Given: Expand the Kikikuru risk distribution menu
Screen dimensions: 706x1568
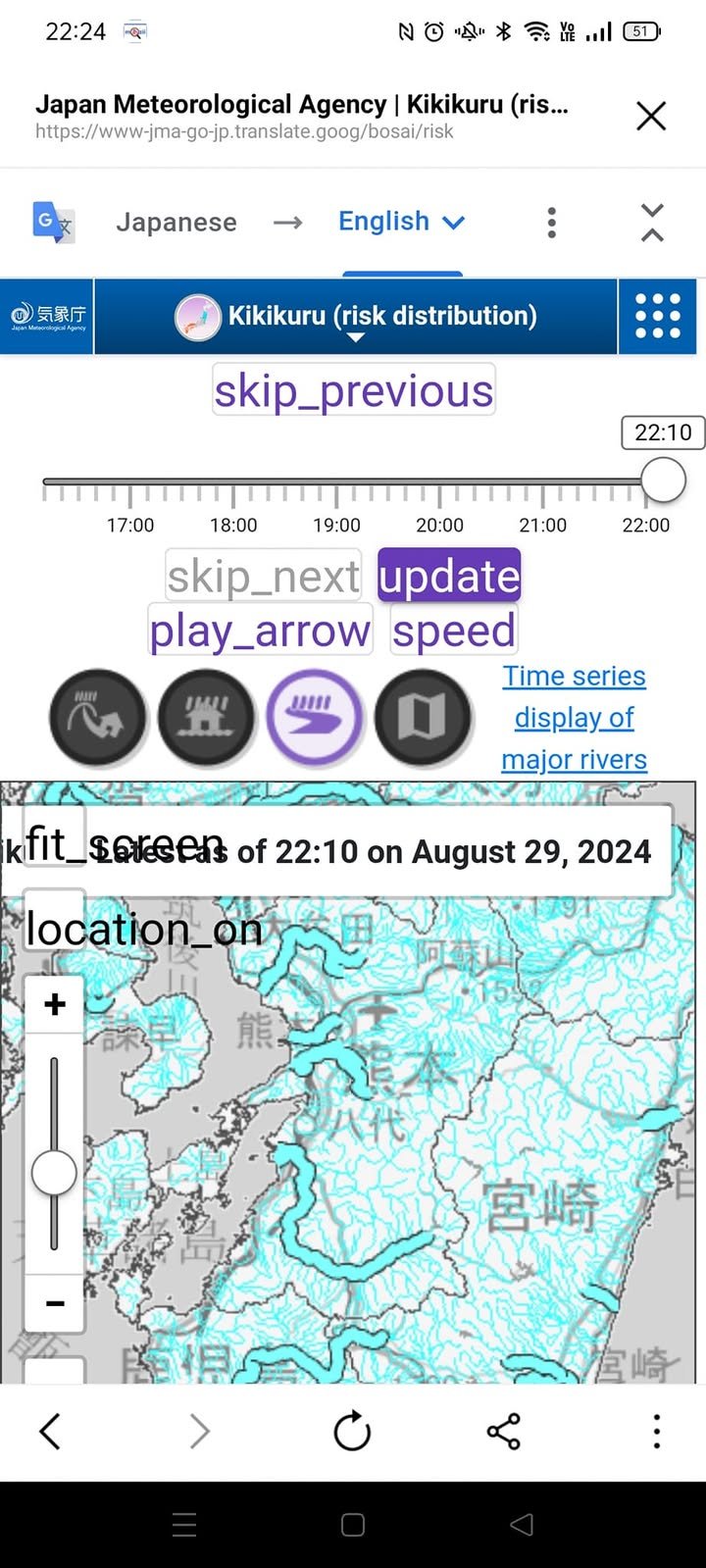Looking at the screenshot, I should pyautogui.click(x=357, y=317).
